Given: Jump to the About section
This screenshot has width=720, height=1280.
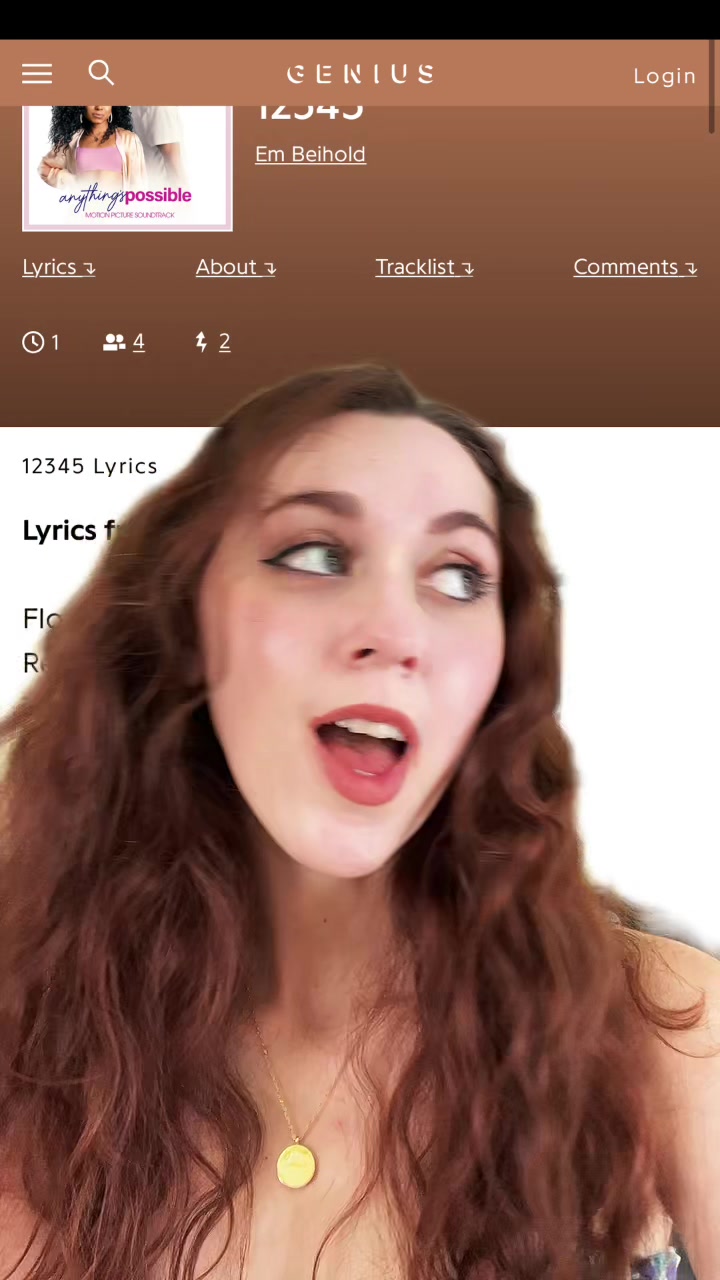Looking at the screenshot, I should point(235,267).
